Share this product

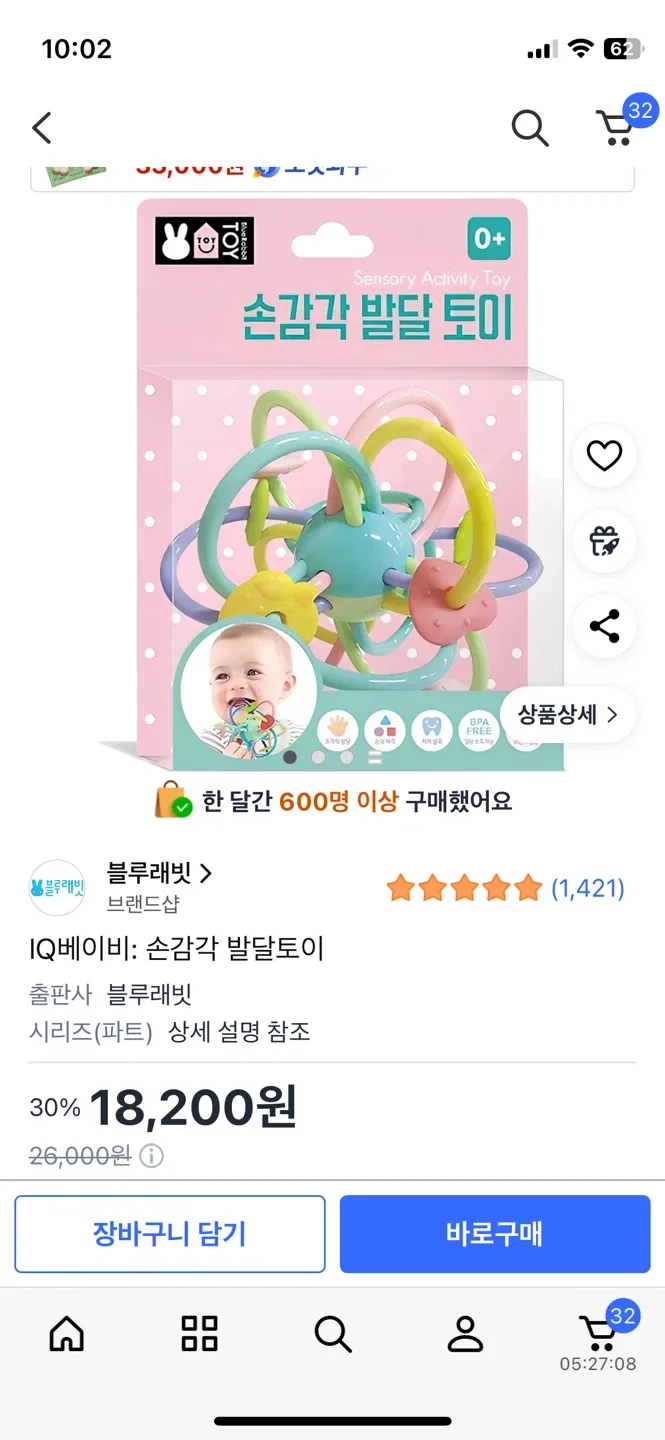coord(604,627)
